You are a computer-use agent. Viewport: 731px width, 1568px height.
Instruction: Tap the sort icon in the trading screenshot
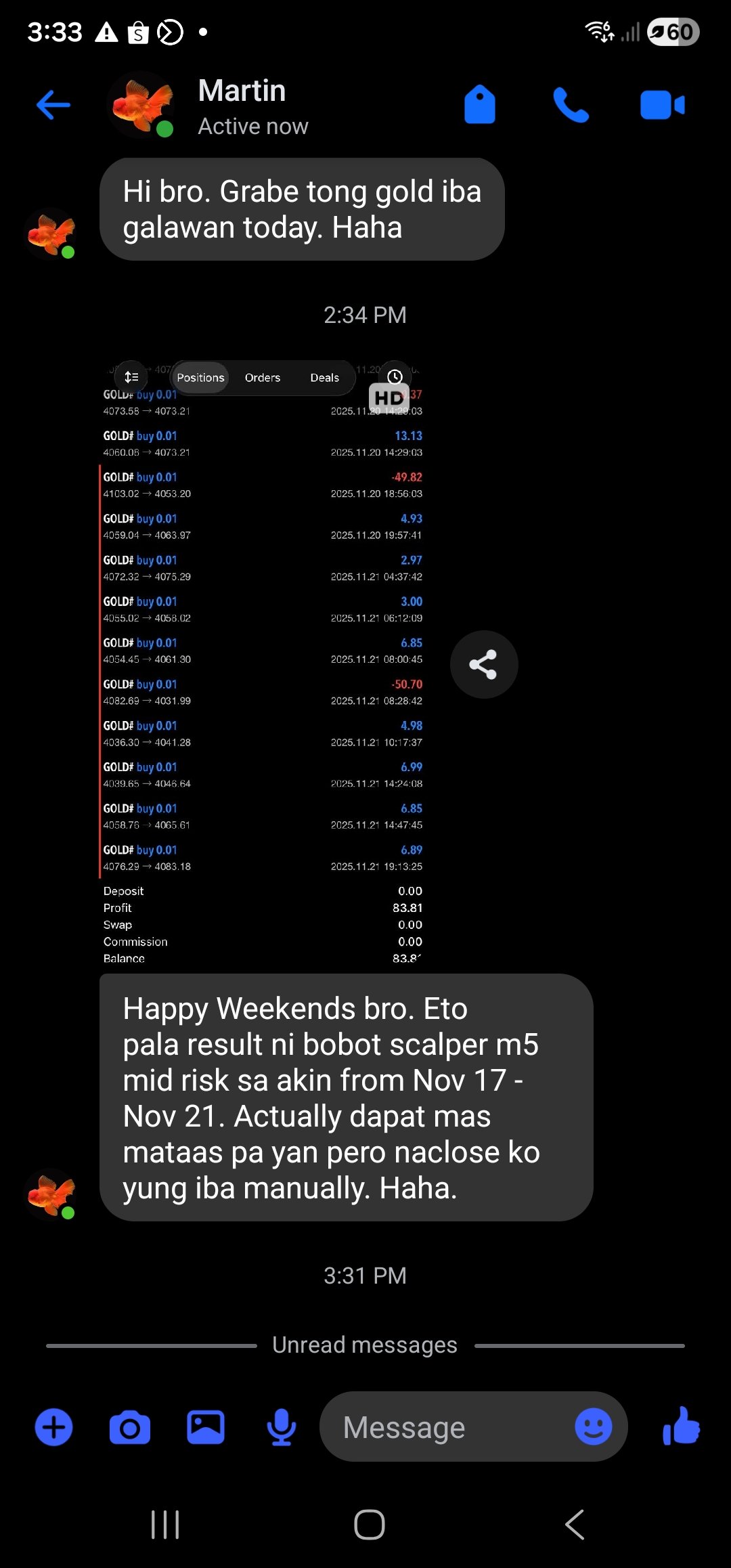click(x=131, y=377)
